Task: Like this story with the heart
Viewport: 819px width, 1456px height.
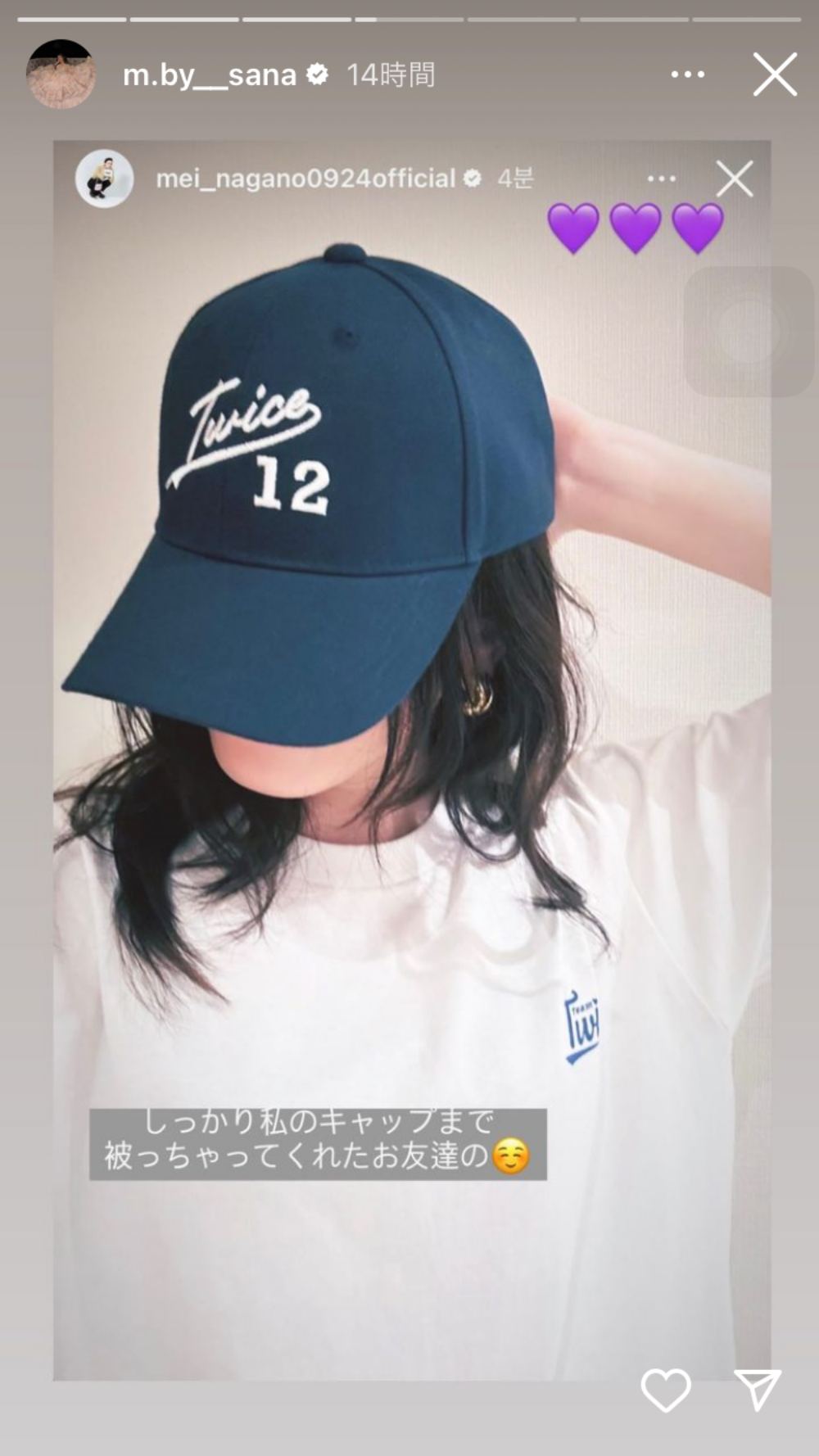Action: click(666, 1390)
